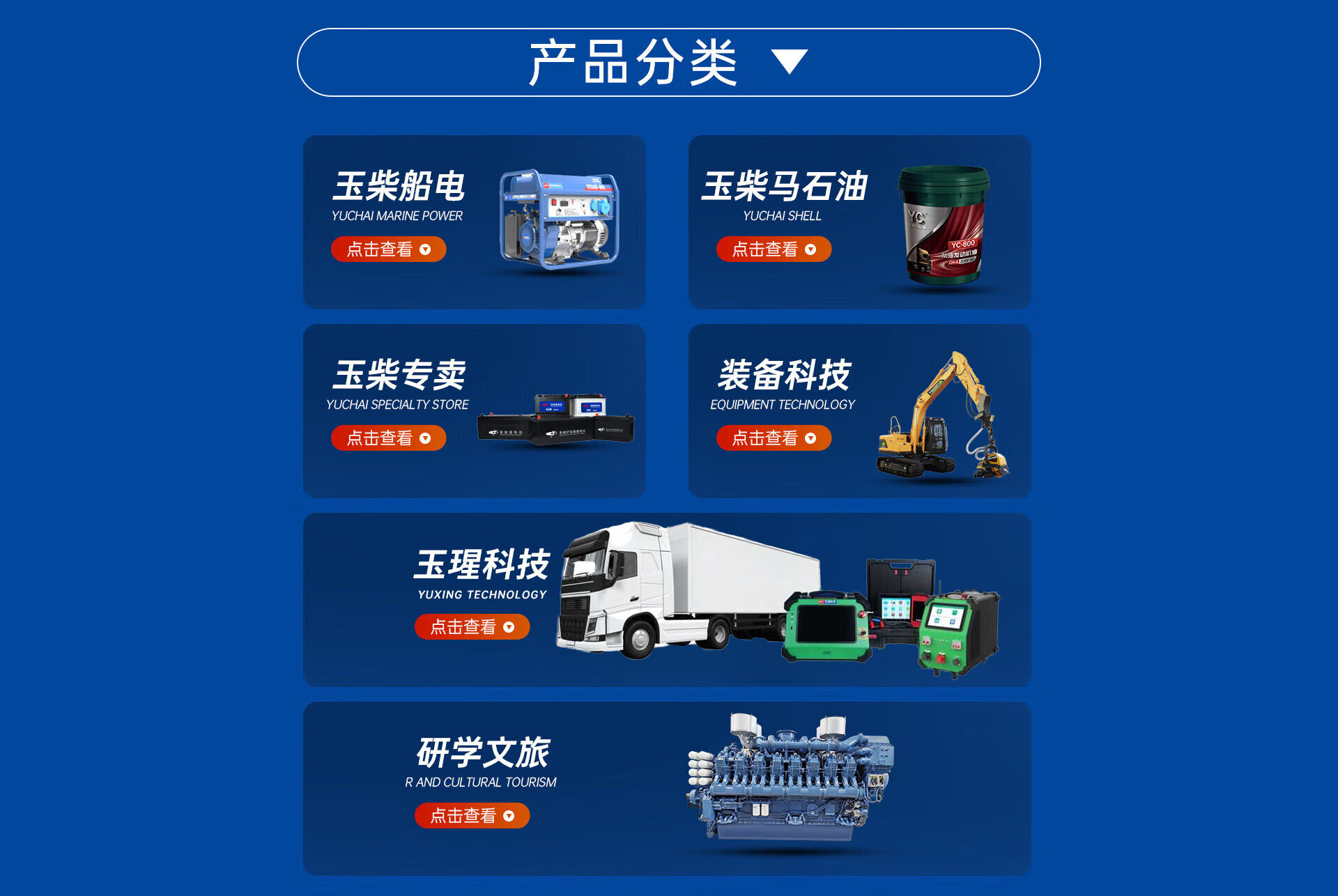Tap 点击查看 under 研学文旅
Image resolution: width=1338 pixels, height=896 pixels.
click(x=472, y=816)
